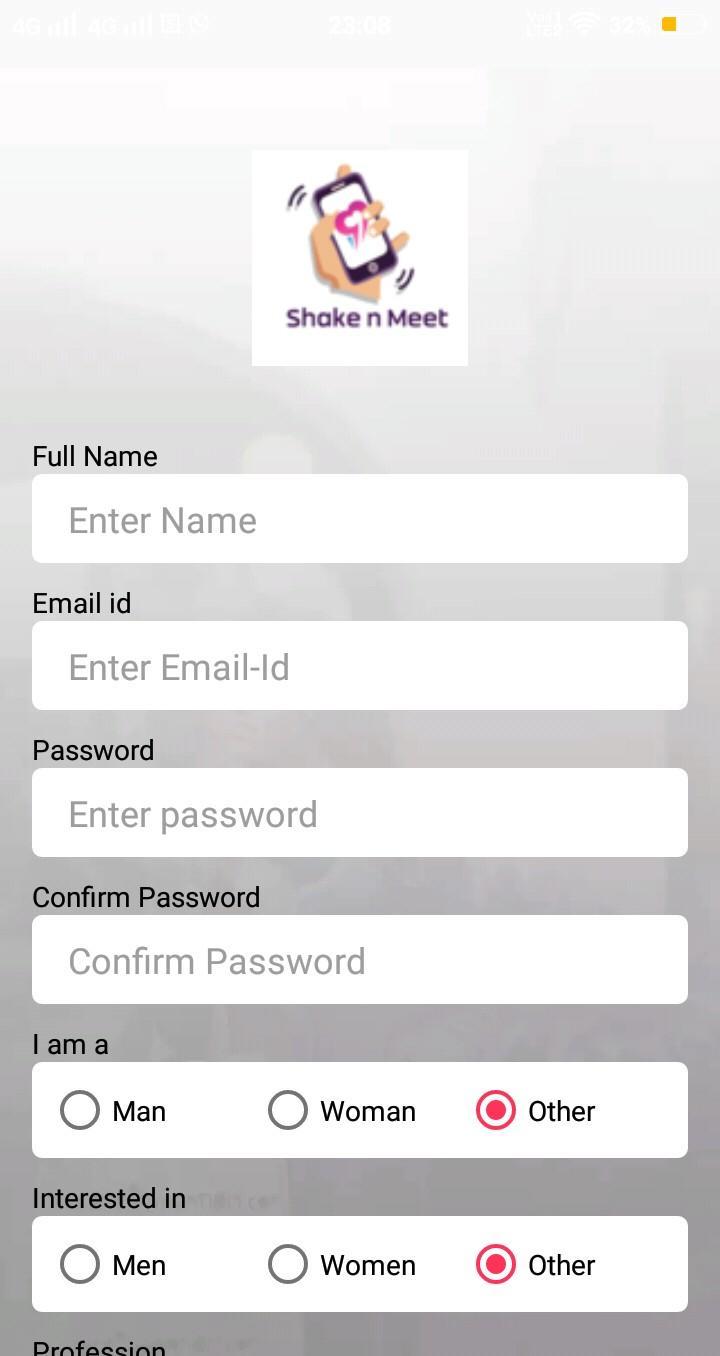Choose Man under I am a

(81, 1111)
